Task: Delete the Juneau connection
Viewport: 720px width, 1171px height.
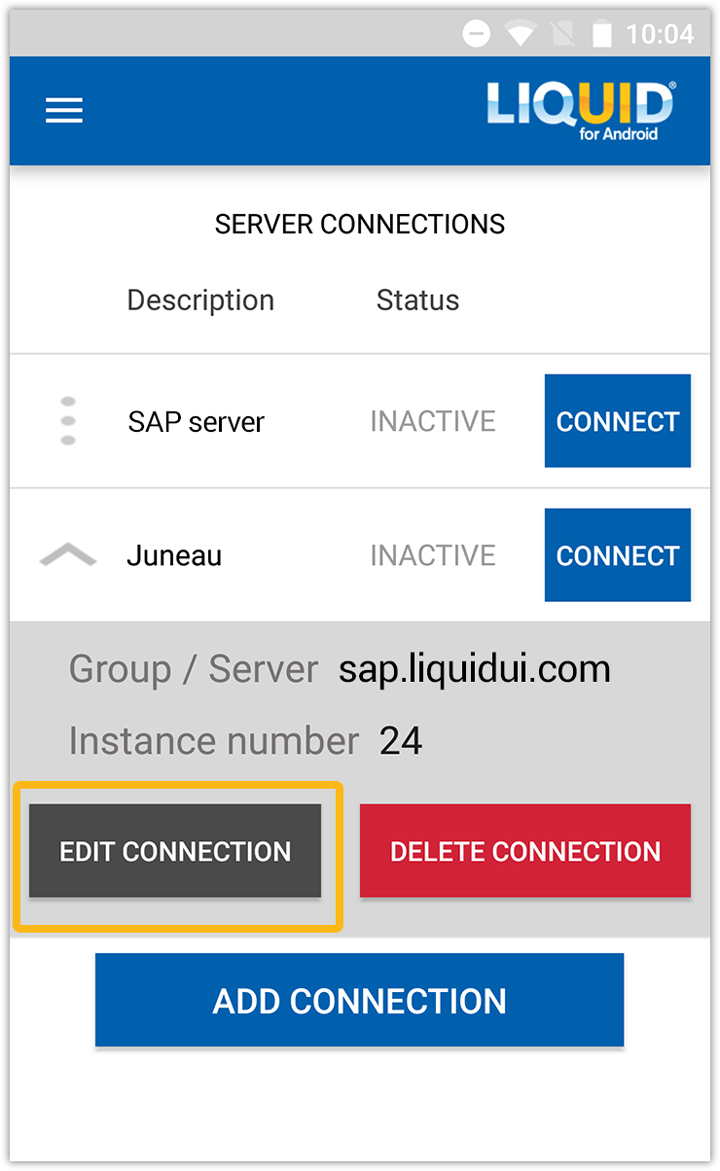Action: (x=525, y=851)
